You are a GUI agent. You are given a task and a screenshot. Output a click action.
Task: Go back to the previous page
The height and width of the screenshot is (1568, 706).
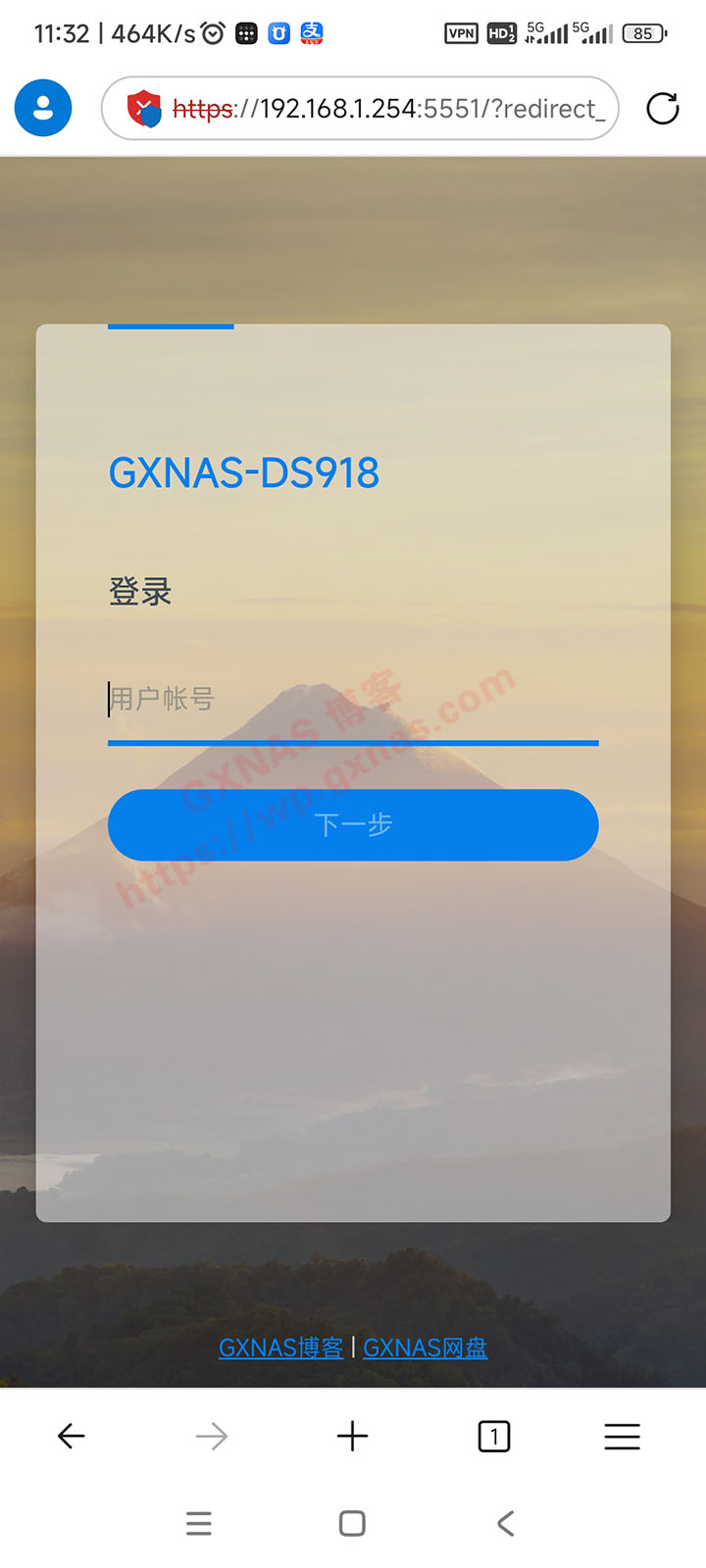point(72,1437)
